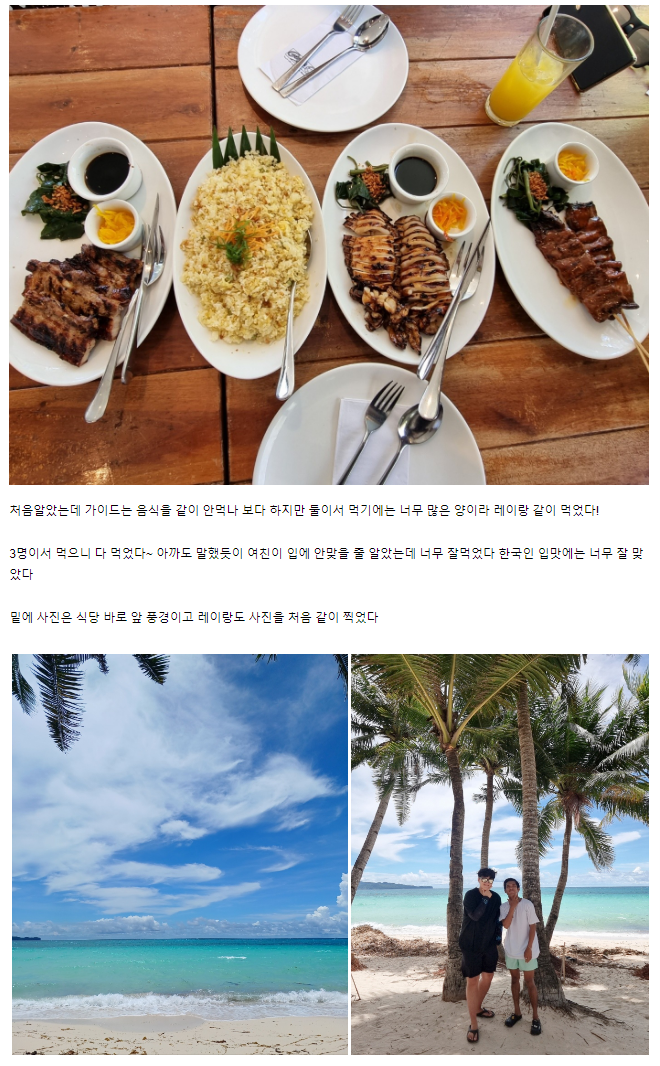View the beach and sky photo
Viewport: 660px width, 1066px height.
[180, 853]
